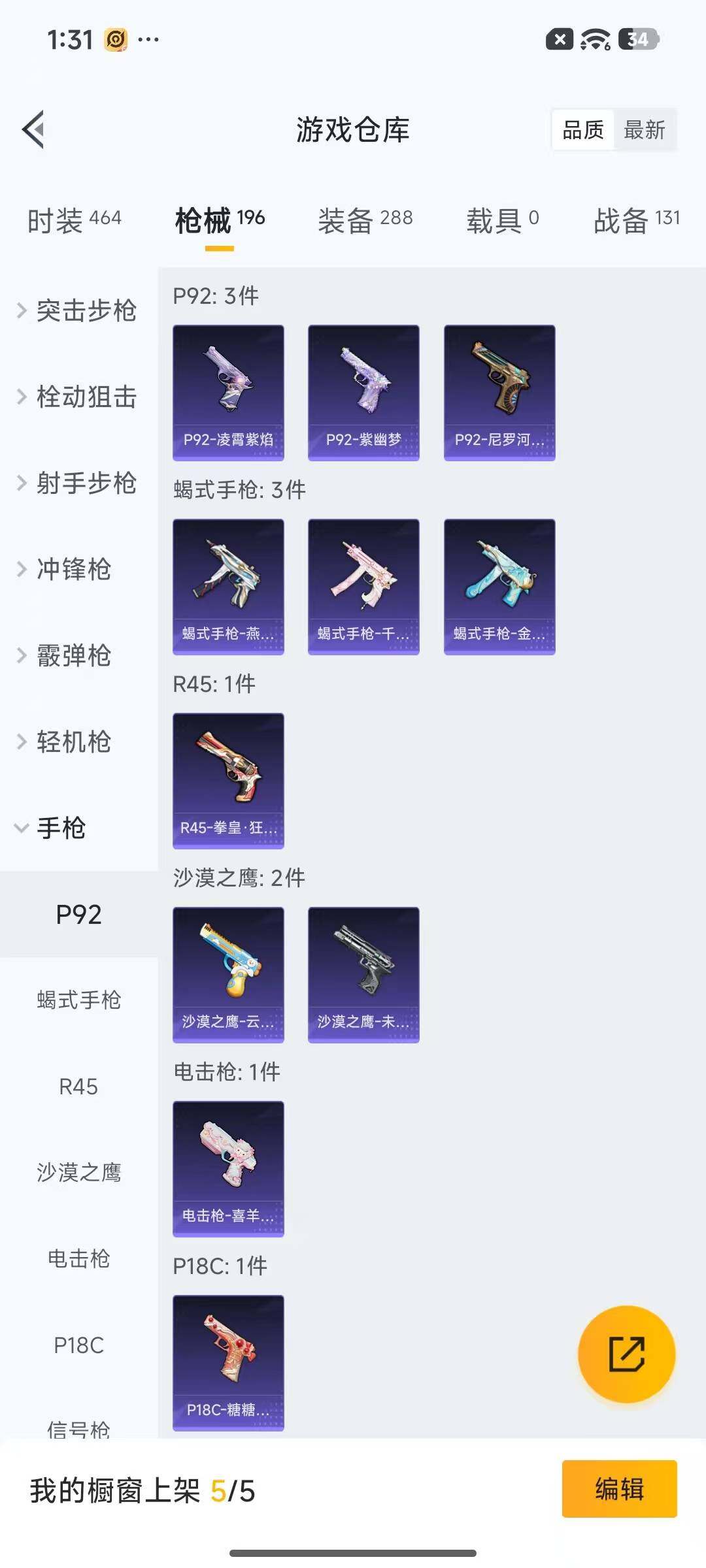
Task: Switch sorting to 最新
Action: tap(645, 130)
